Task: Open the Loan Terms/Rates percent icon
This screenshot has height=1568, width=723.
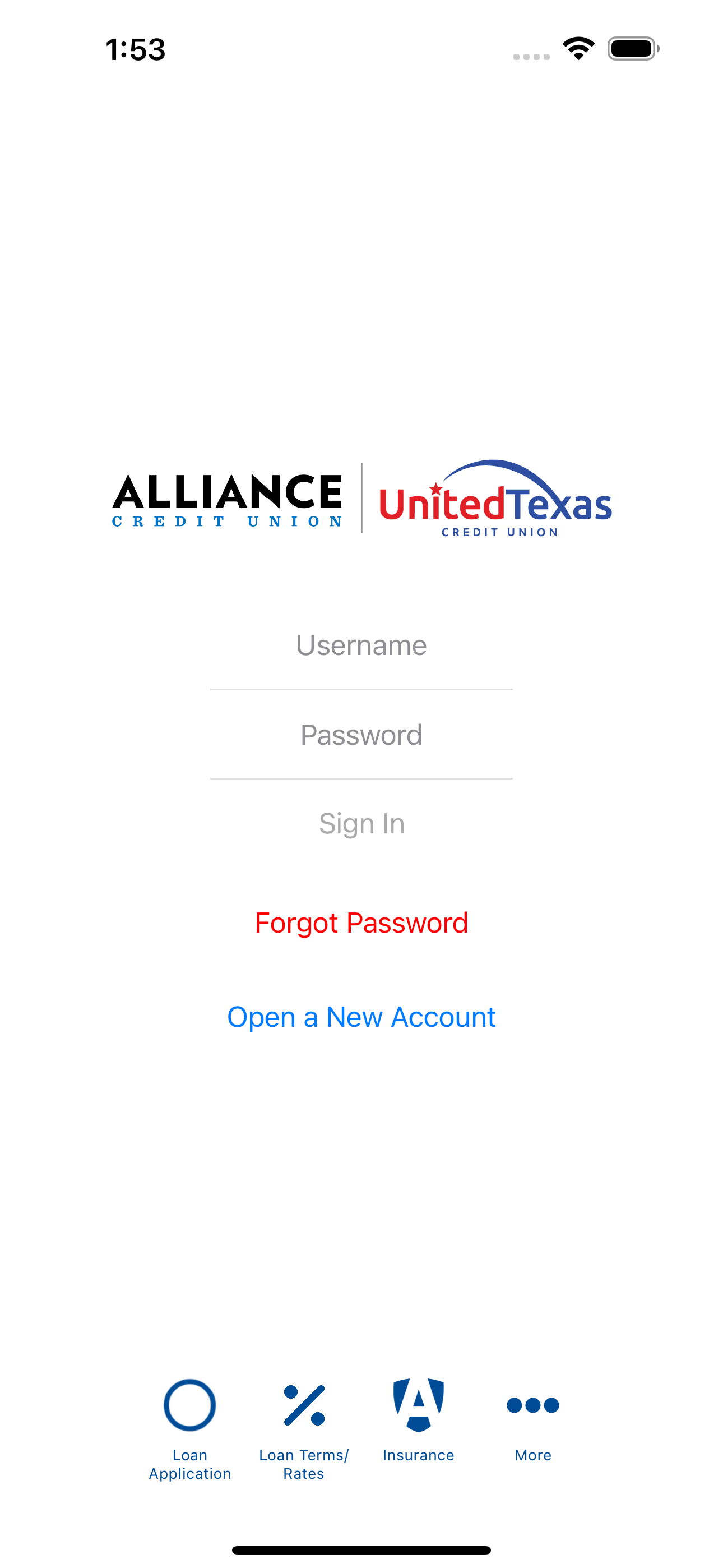Action: pyautogui.click(x=304, y=1405)
